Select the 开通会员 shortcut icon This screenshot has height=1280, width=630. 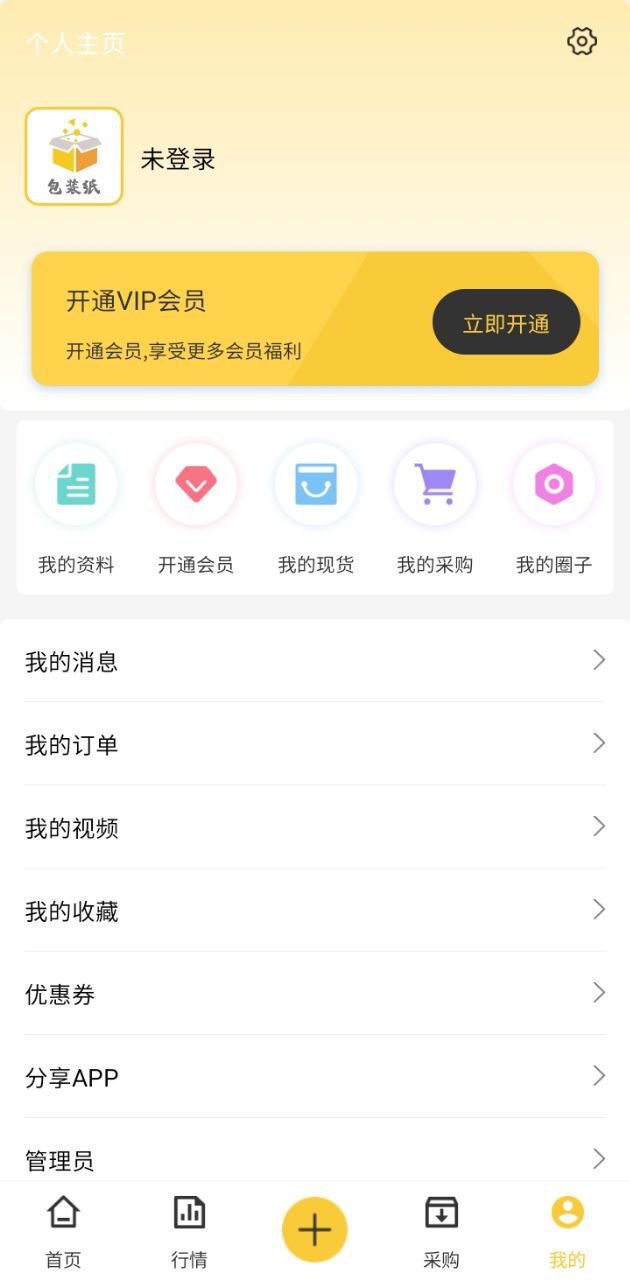coord(196,486)
